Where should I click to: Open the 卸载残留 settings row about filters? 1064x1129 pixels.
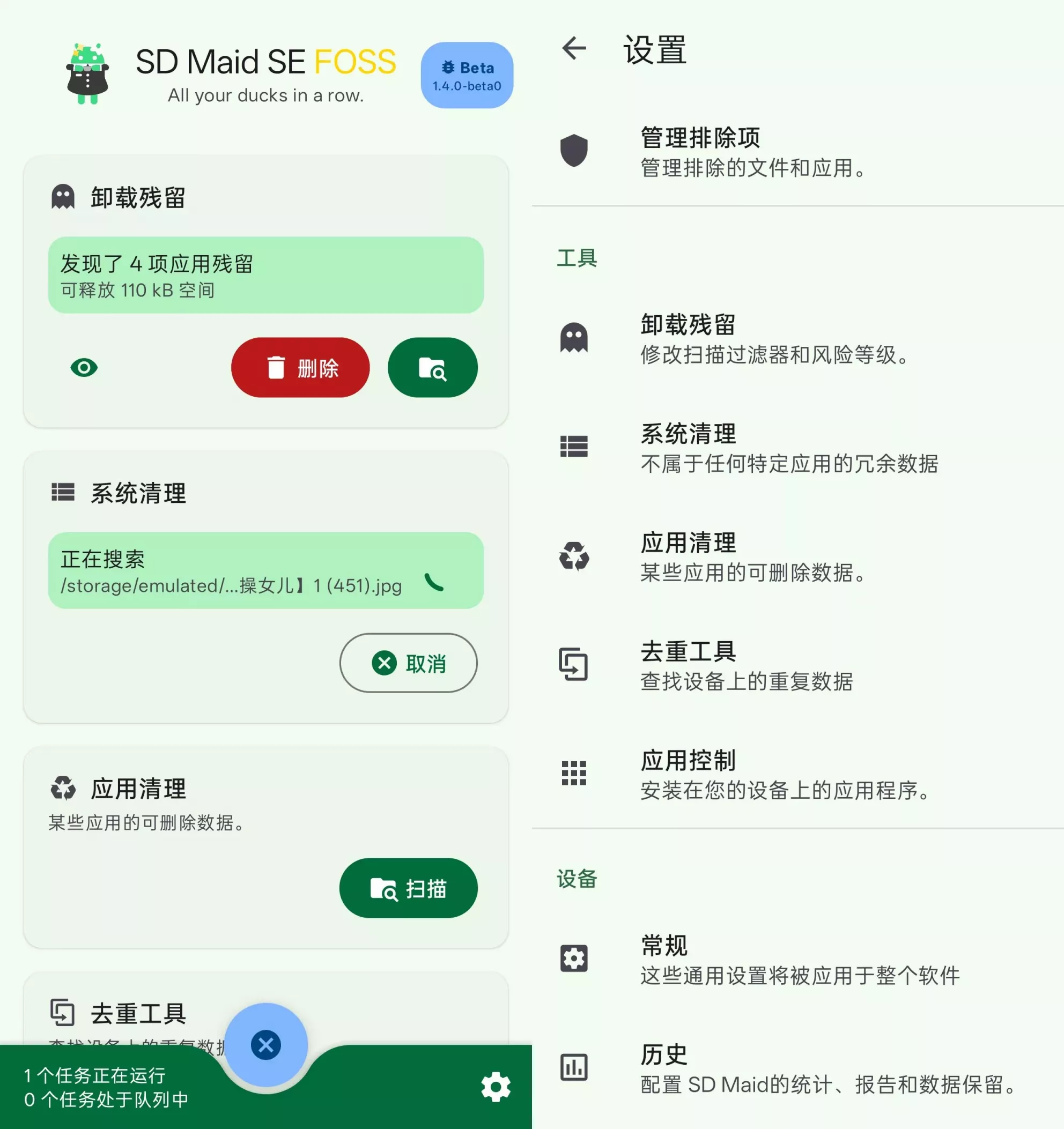pos(795,339)
